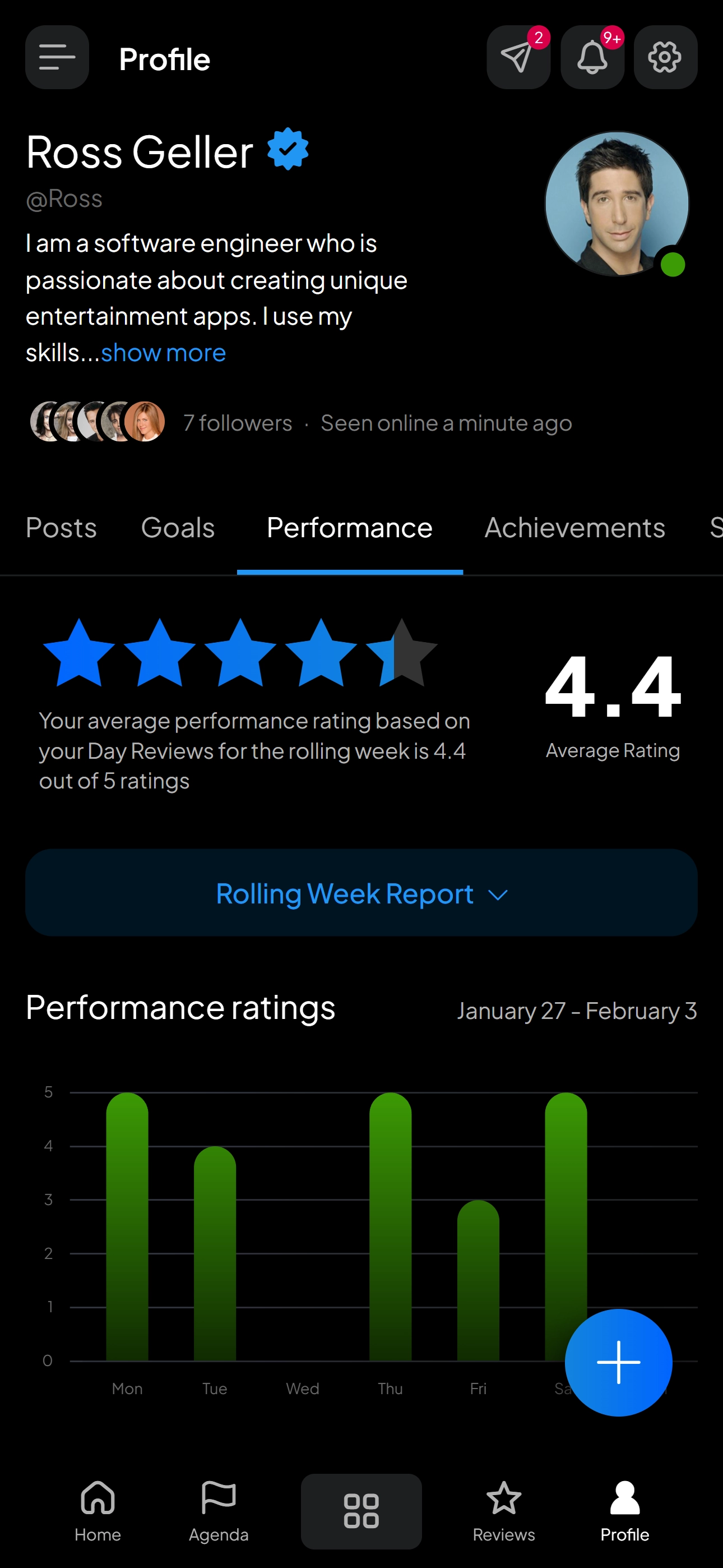The height and width of the screenshot is (1568, 723).
Task: View the followers avatar list
Action: [98, 421]
